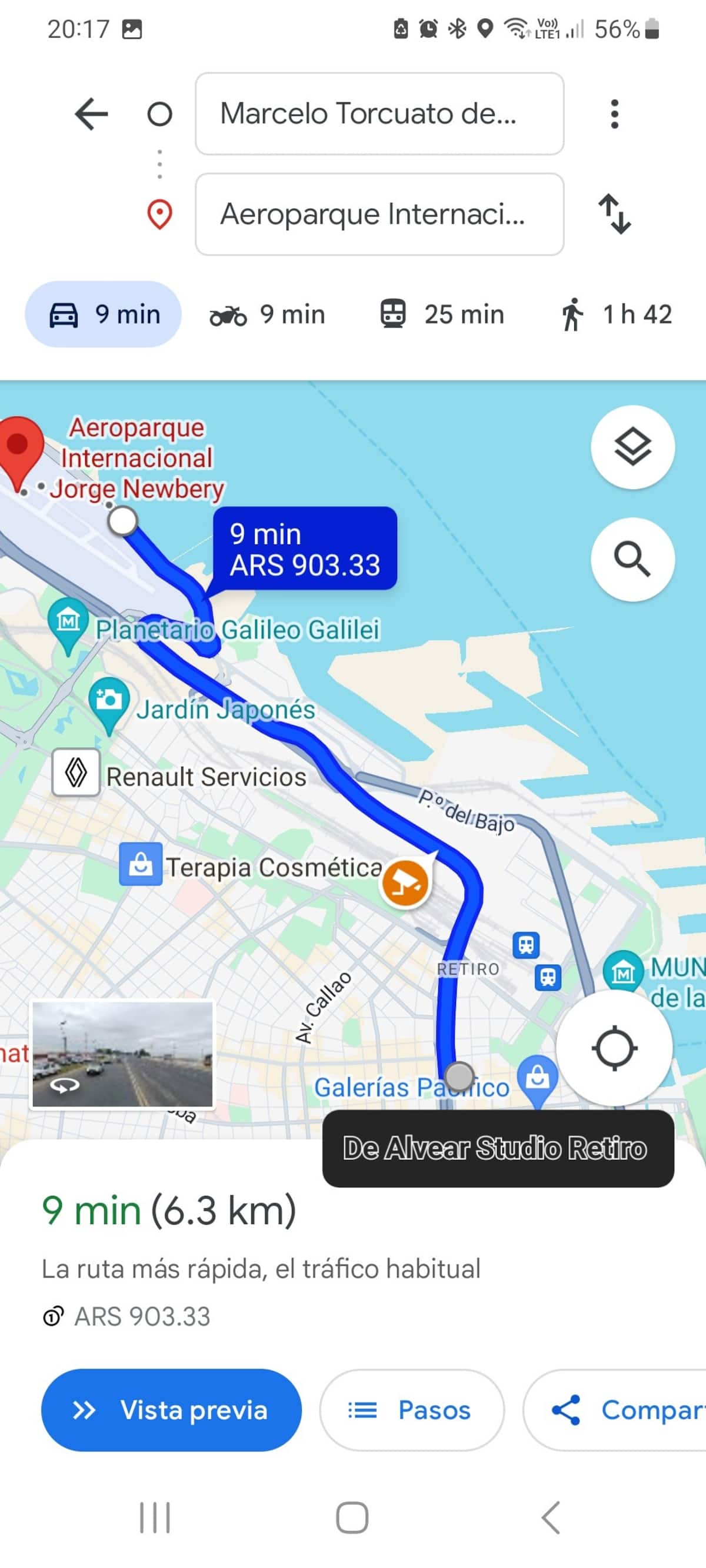The image size is (706, 1568).
Task: Open the Street View thumbnail
Action: [122, 1054]
